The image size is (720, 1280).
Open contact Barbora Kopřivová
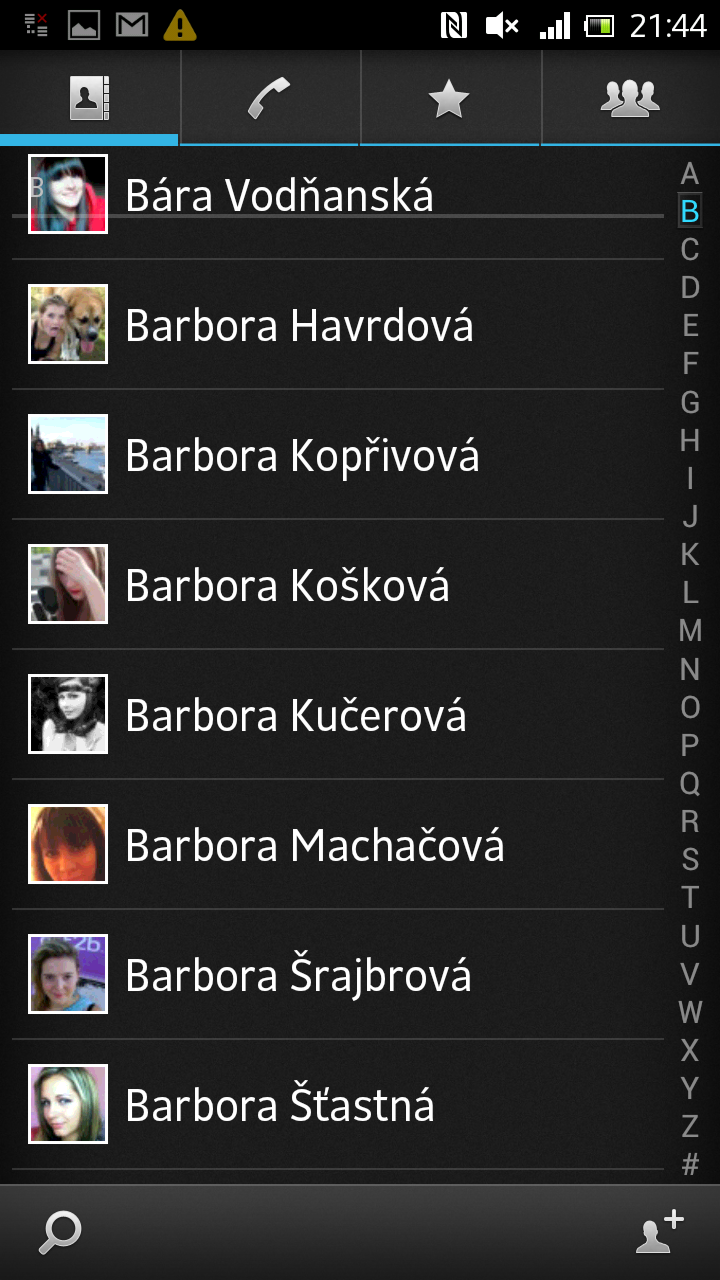(302, 455)
